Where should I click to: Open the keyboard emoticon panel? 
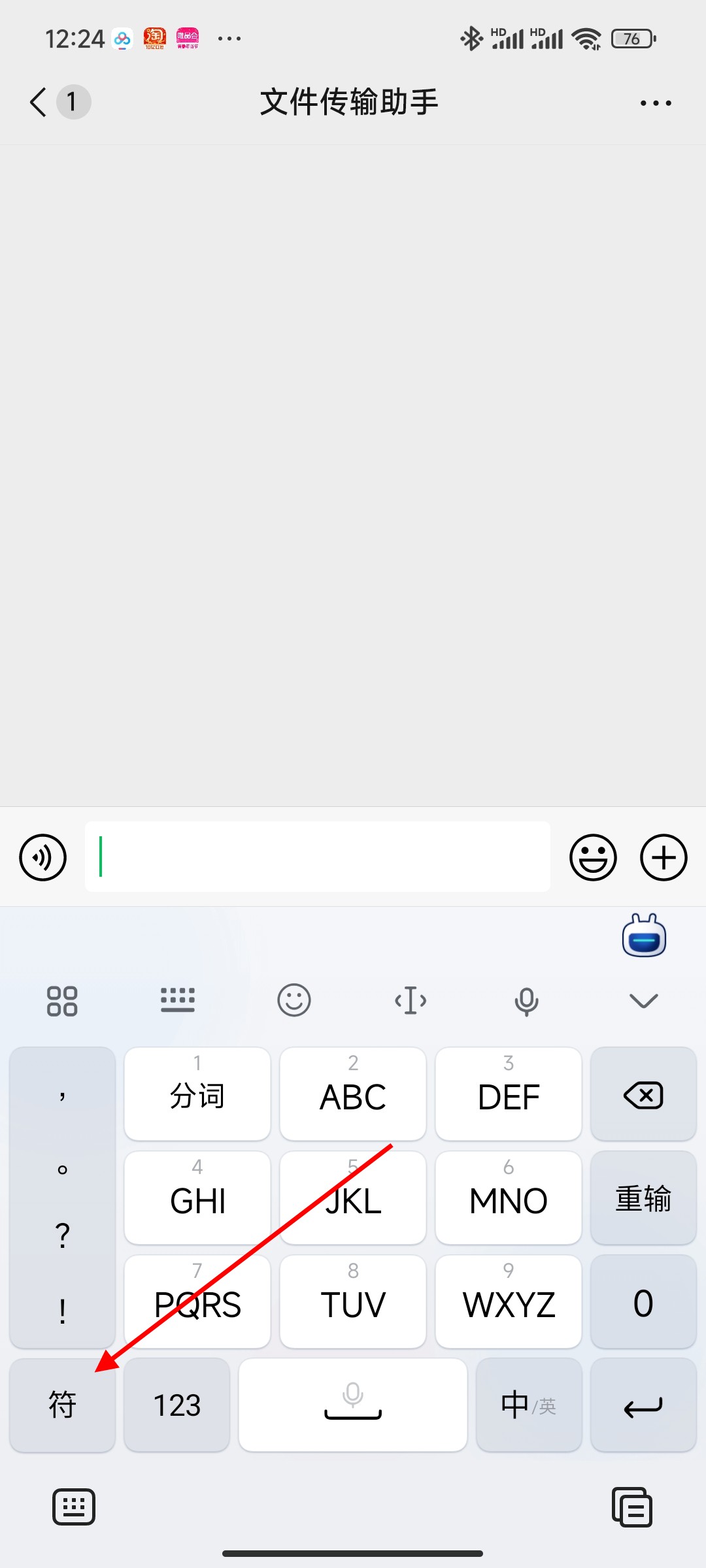tap(294, 1000)
